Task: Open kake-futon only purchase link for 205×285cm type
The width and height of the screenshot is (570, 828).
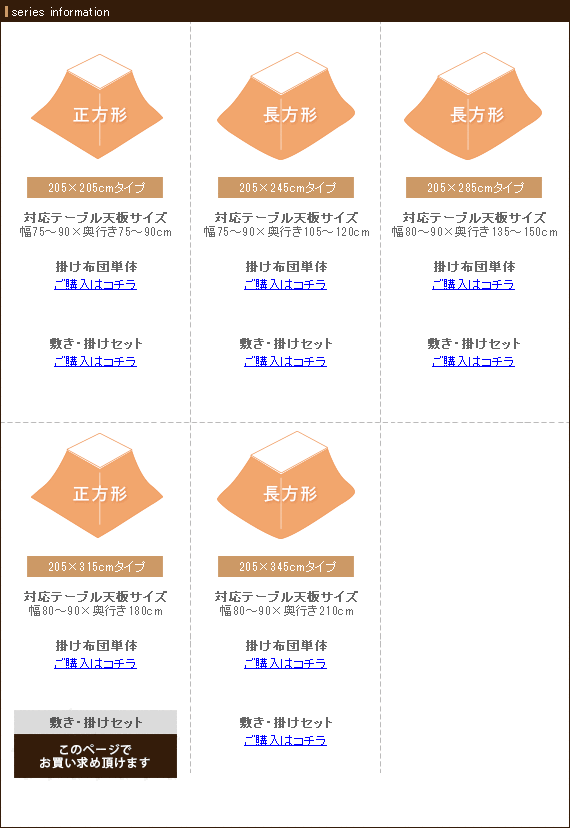Action: tap(473, 285)
